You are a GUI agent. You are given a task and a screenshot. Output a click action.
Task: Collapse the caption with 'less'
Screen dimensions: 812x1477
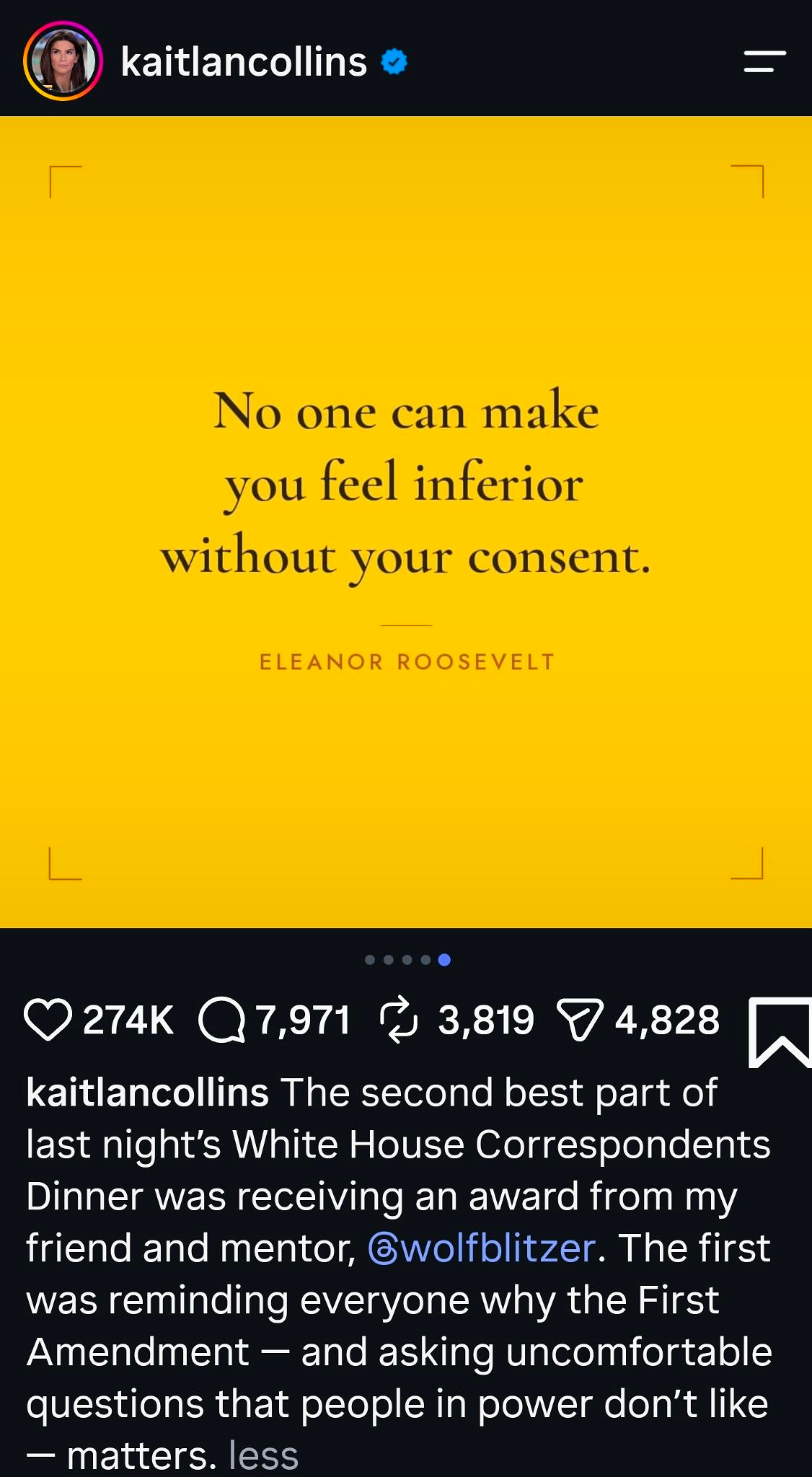(x=263, y=1455)
